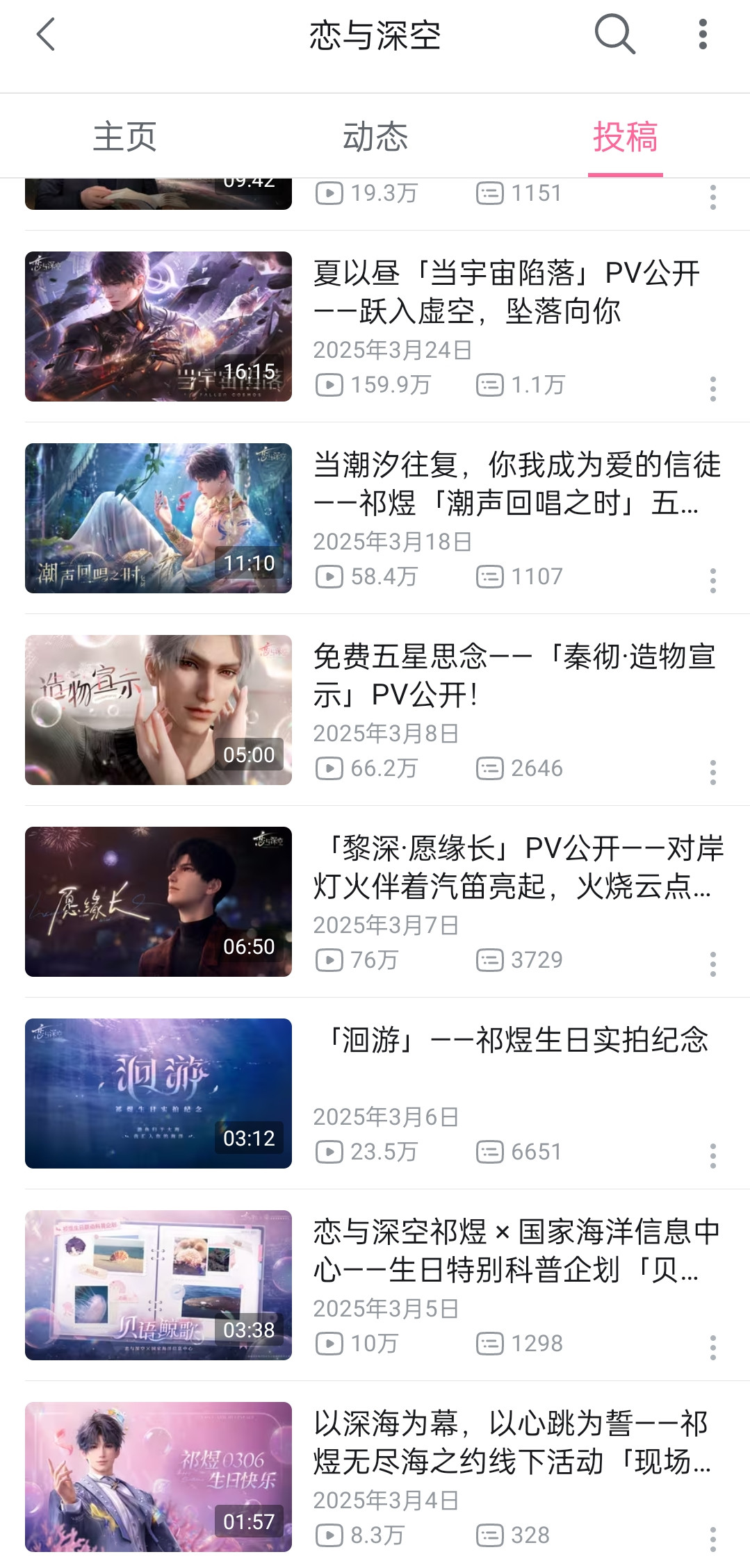Open the top-right overflow menu
This screenshot has width=750, height=1568.
[703, 34]
